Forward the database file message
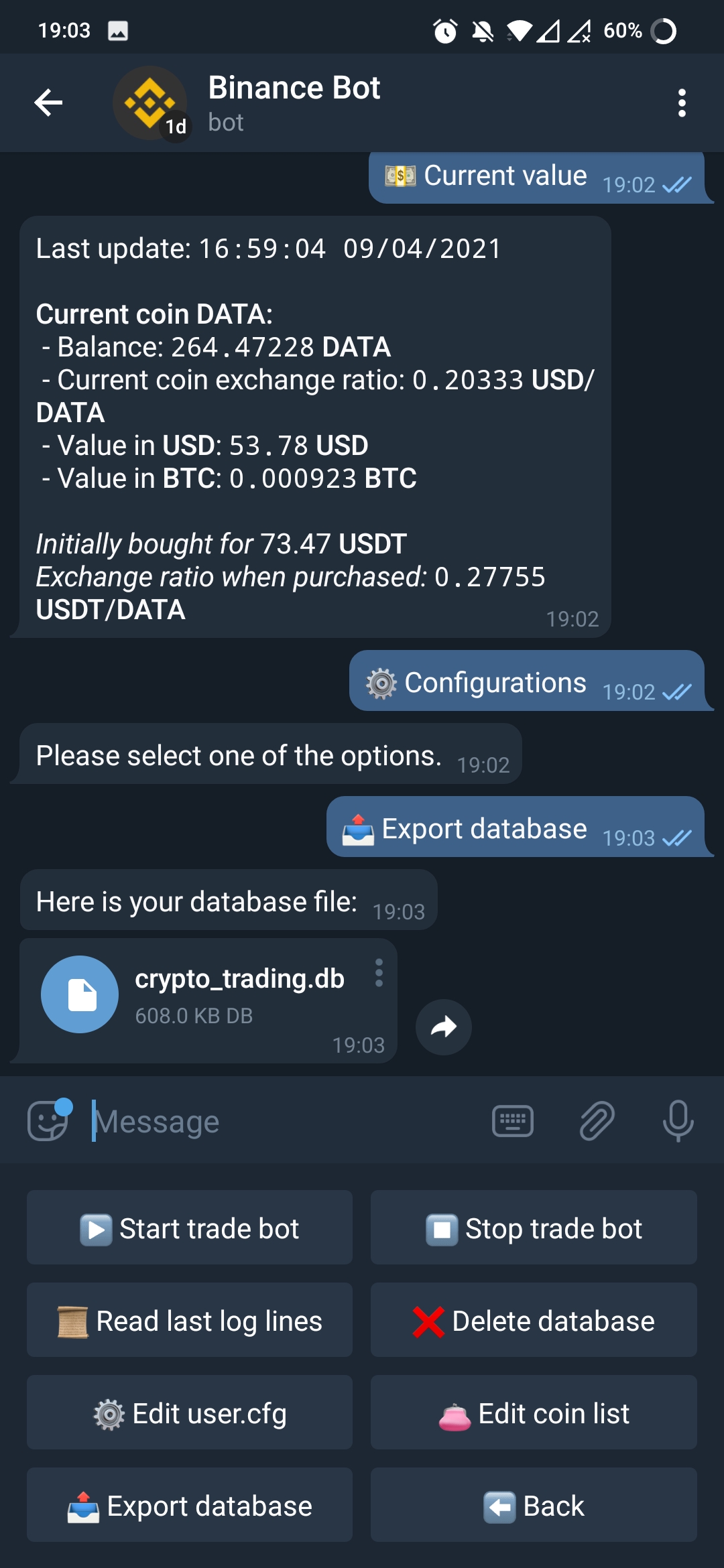 coord(444,1027)
